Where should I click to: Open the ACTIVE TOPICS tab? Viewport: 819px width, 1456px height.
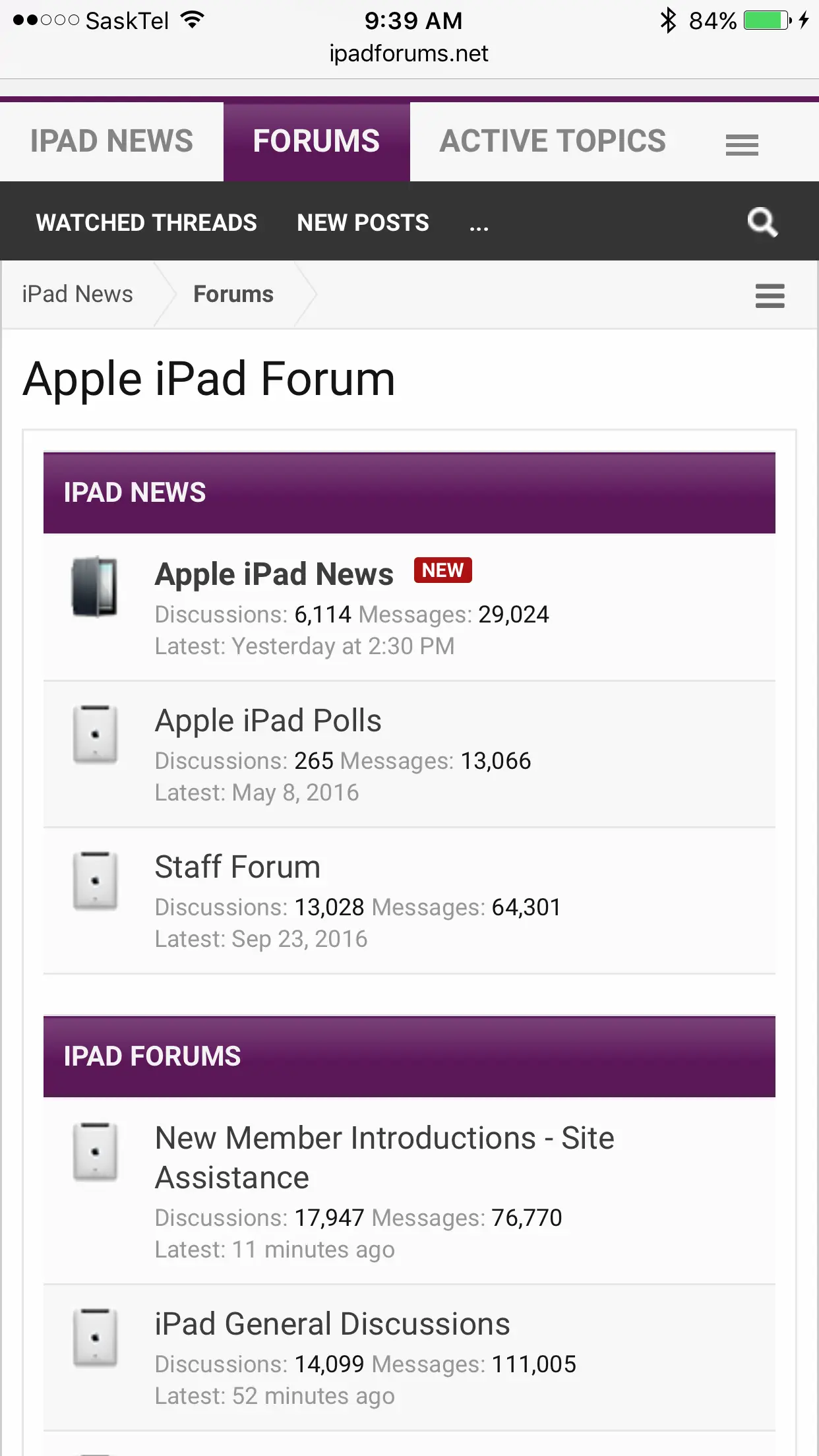[x=553, y=141]
